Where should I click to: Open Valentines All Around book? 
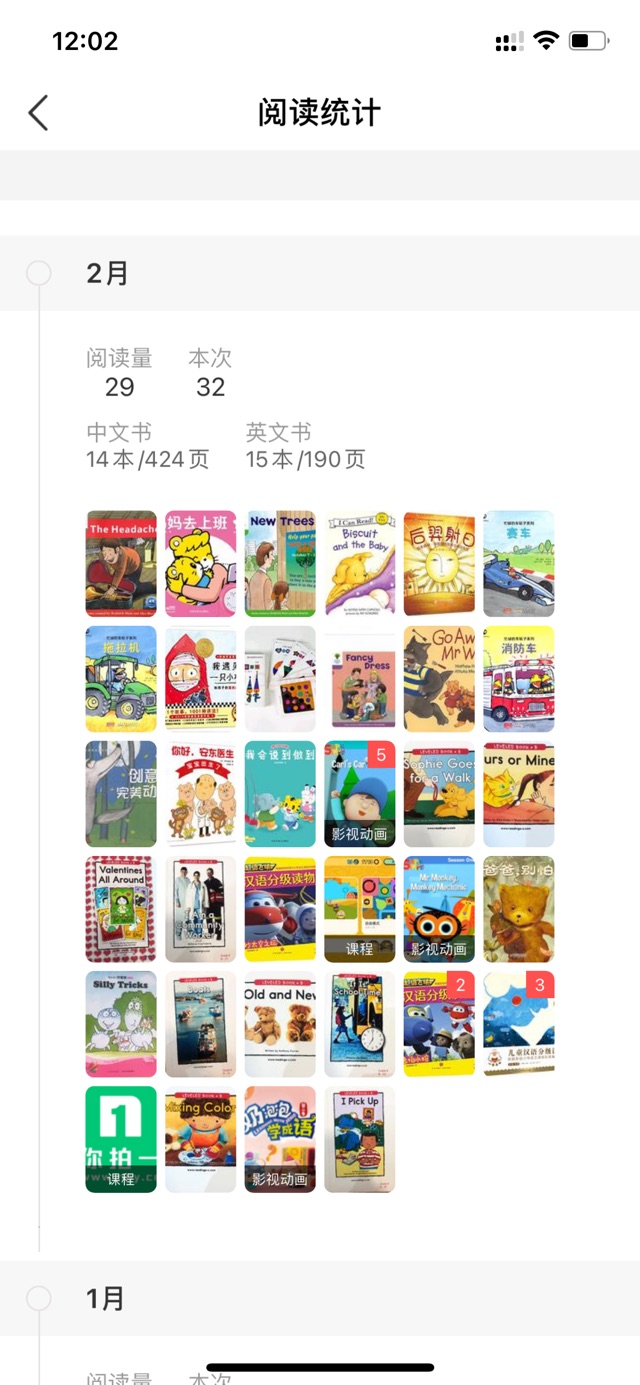(x=121, y=909)
